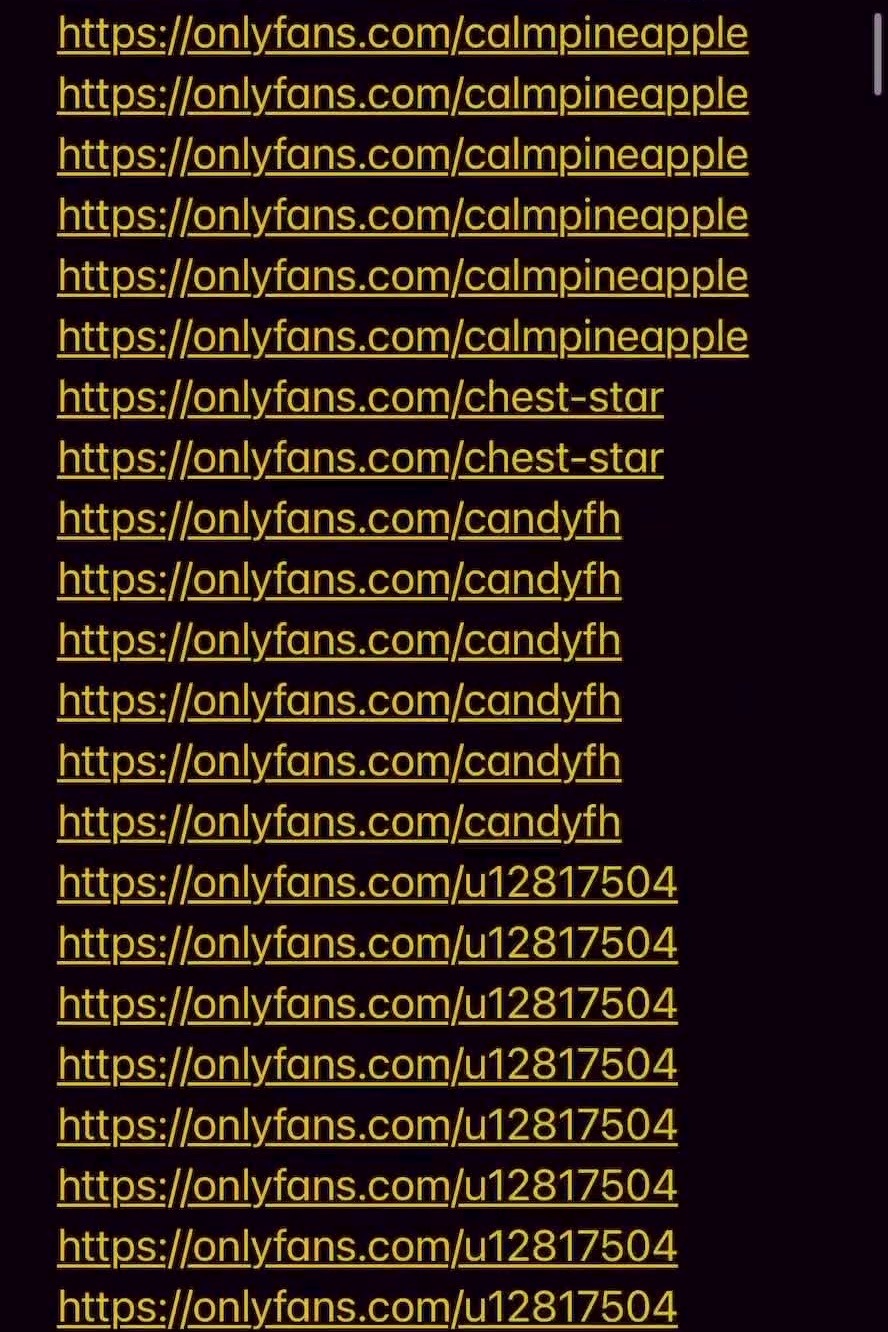The image size is (888, 1332).
Task: Open the topmost calmpineapple link
Action: click(402, 34)
